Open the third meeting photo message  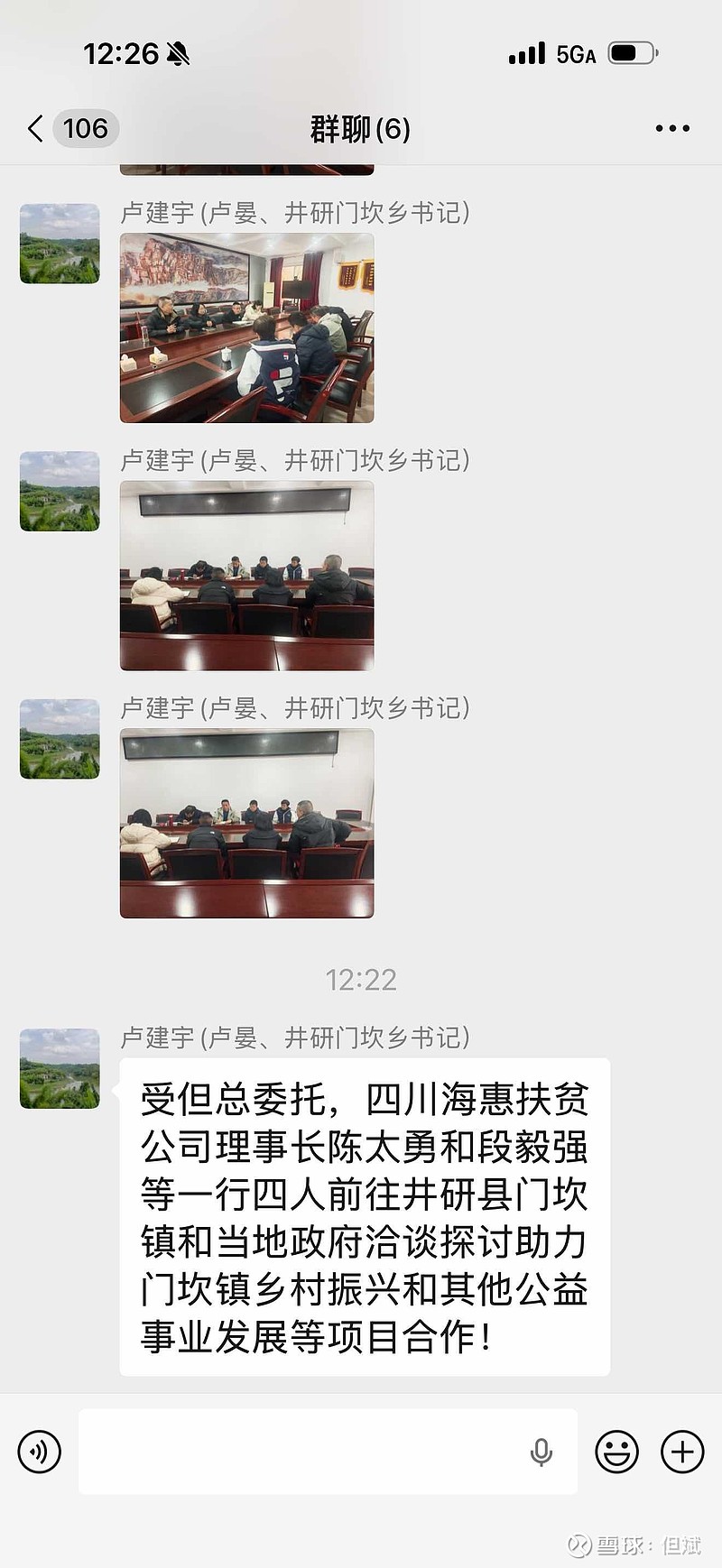point(245,823)
